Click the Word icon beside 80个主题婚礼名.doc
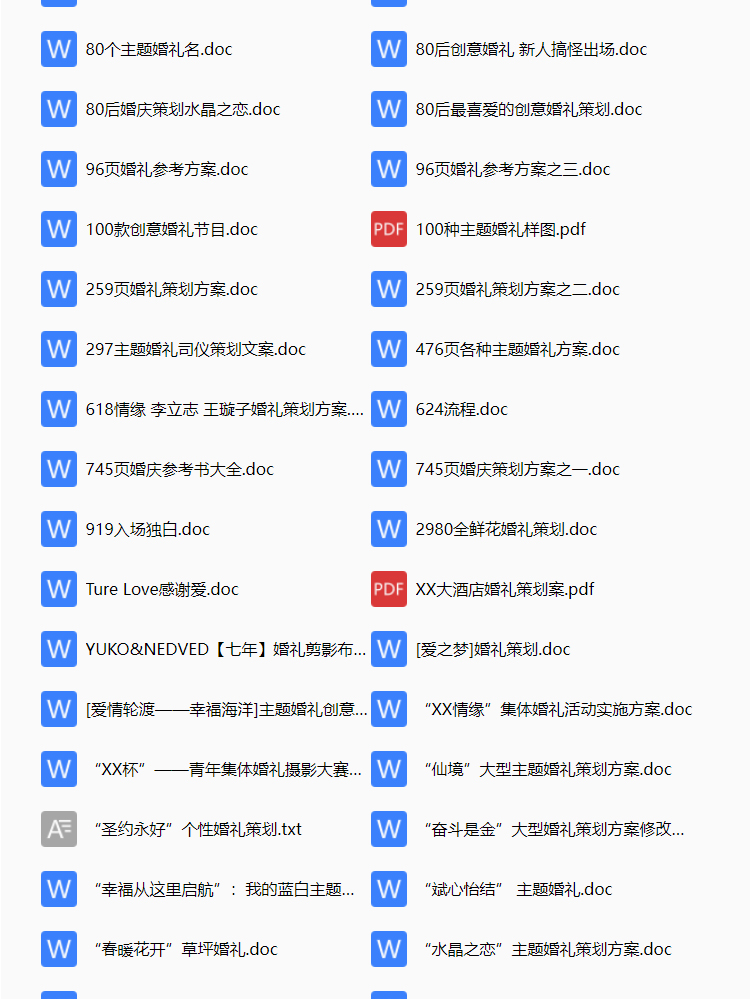The image size is (750, 999). click(58, 48)
